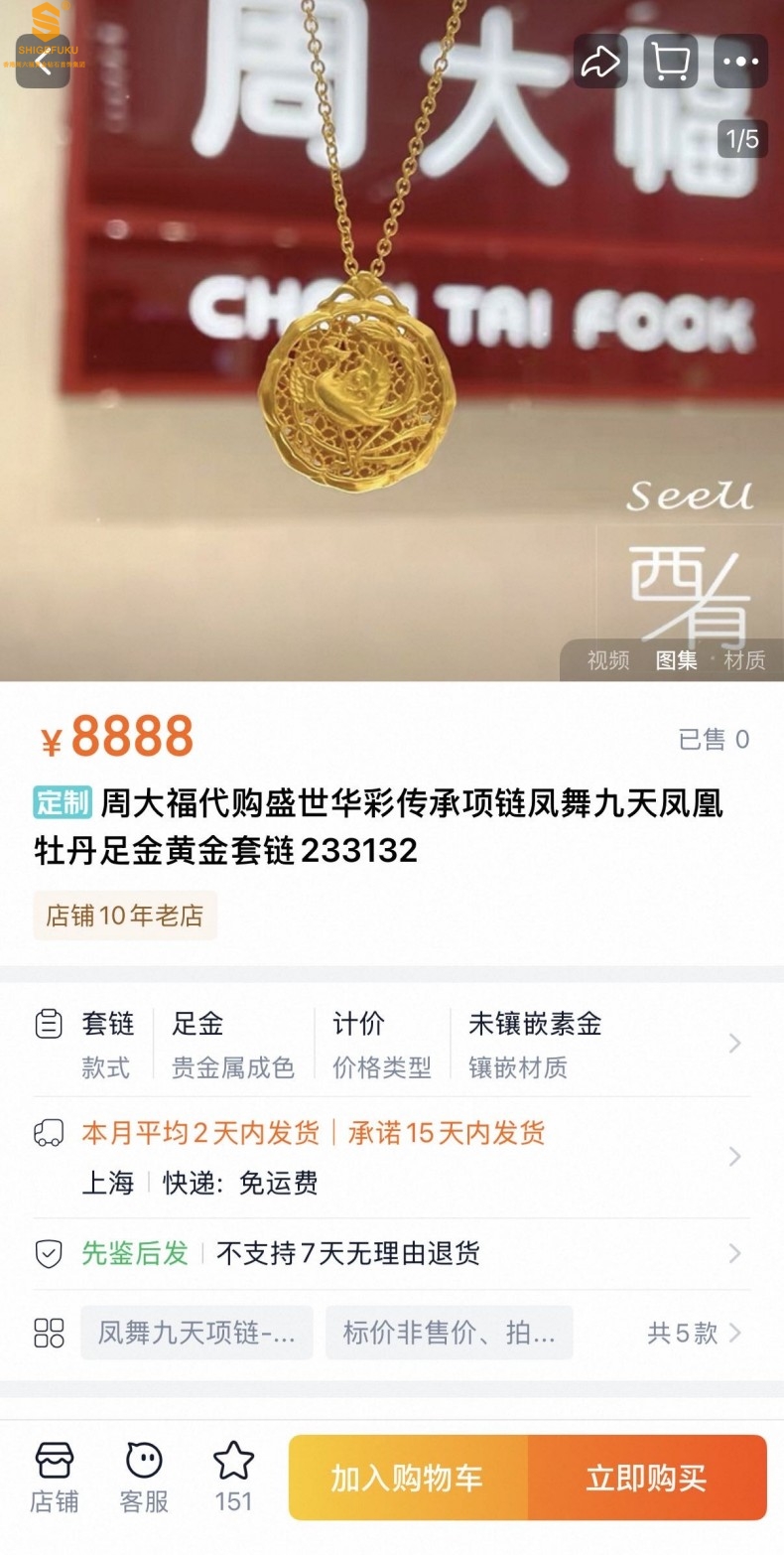Go back using the top-left arrow

[44, 64]
